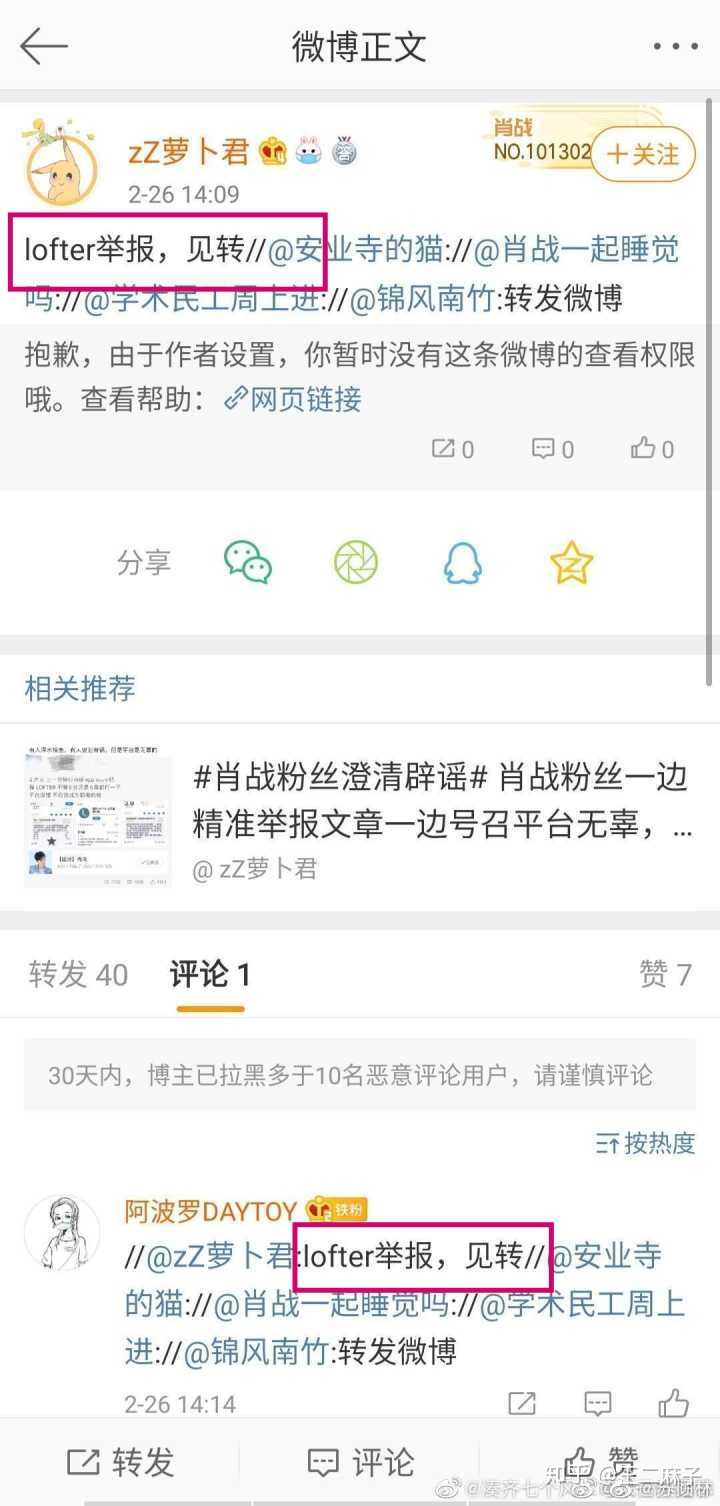This screenshot has width=720, height=1506.
Task: Share the post to WeChat
Action: tap(248, 563)
